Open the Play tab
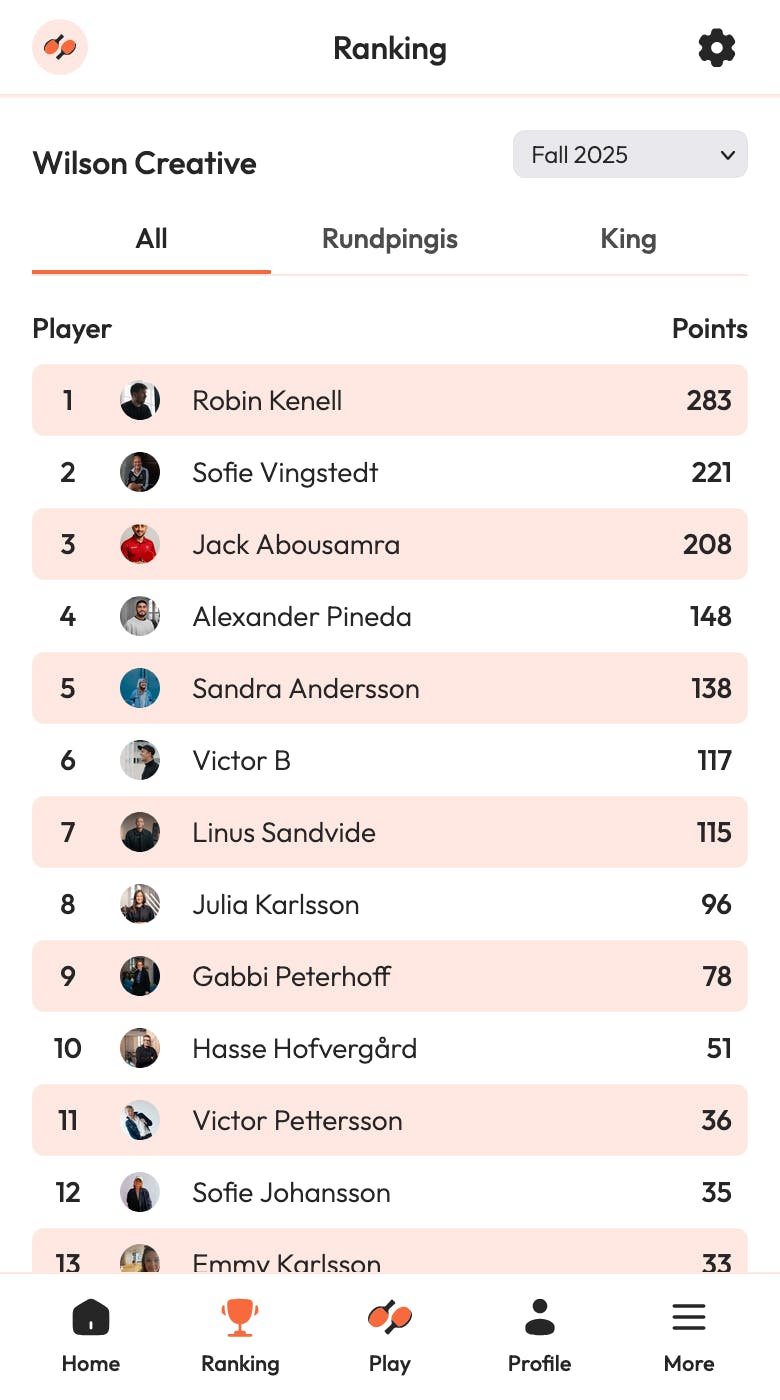This screenshot has height=1400, width=780. tap(390, 1336)
